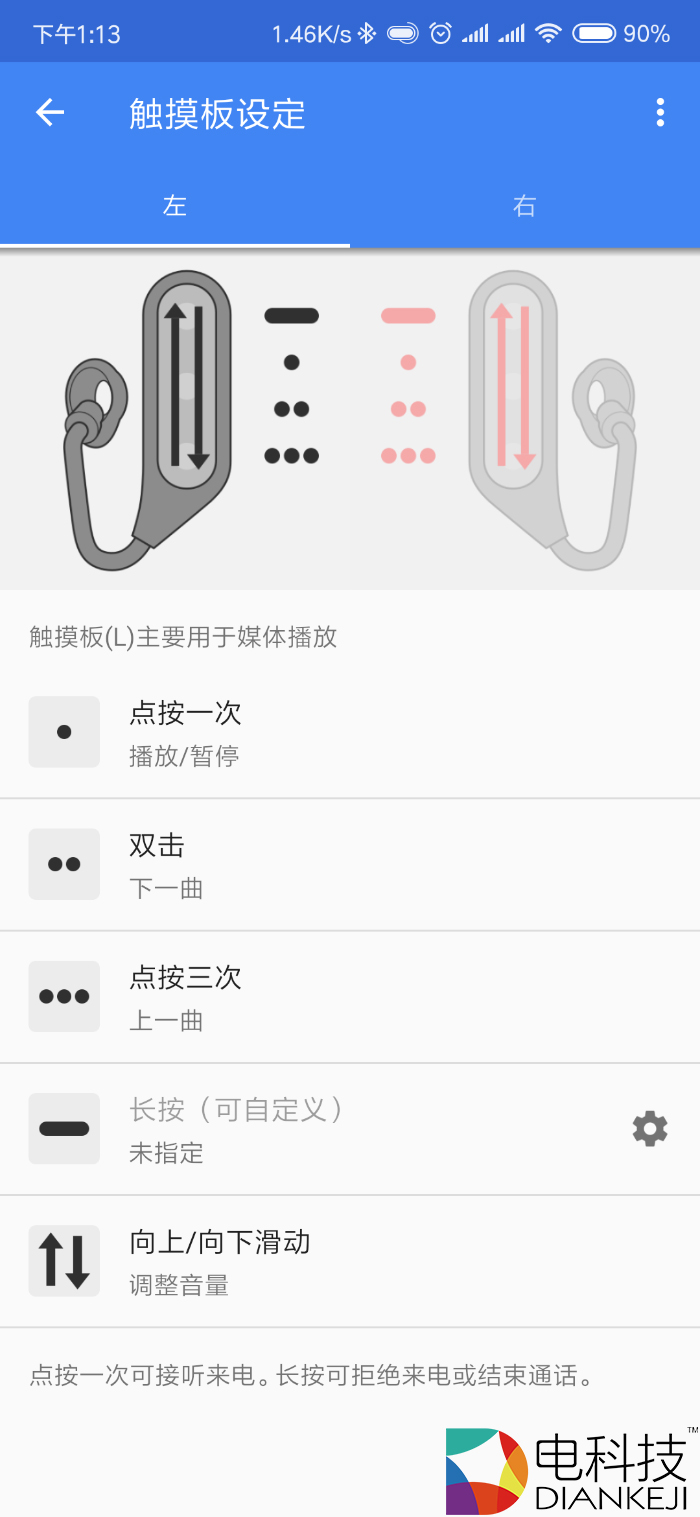700x1517 pixels.
Task: Open the 双击 setting row
Action: pyautogui.click(x=350, y=865)
